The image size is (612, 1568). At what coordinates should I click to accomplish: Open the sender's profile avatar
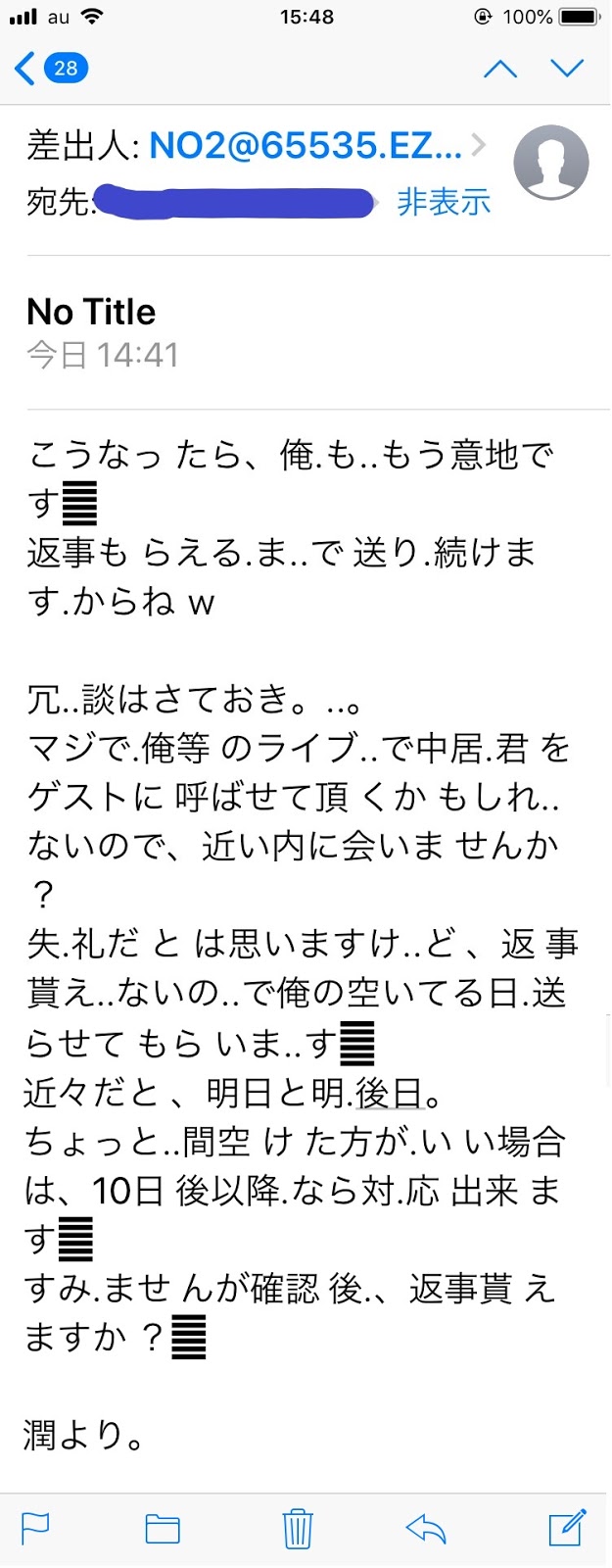tap(551, 163)
